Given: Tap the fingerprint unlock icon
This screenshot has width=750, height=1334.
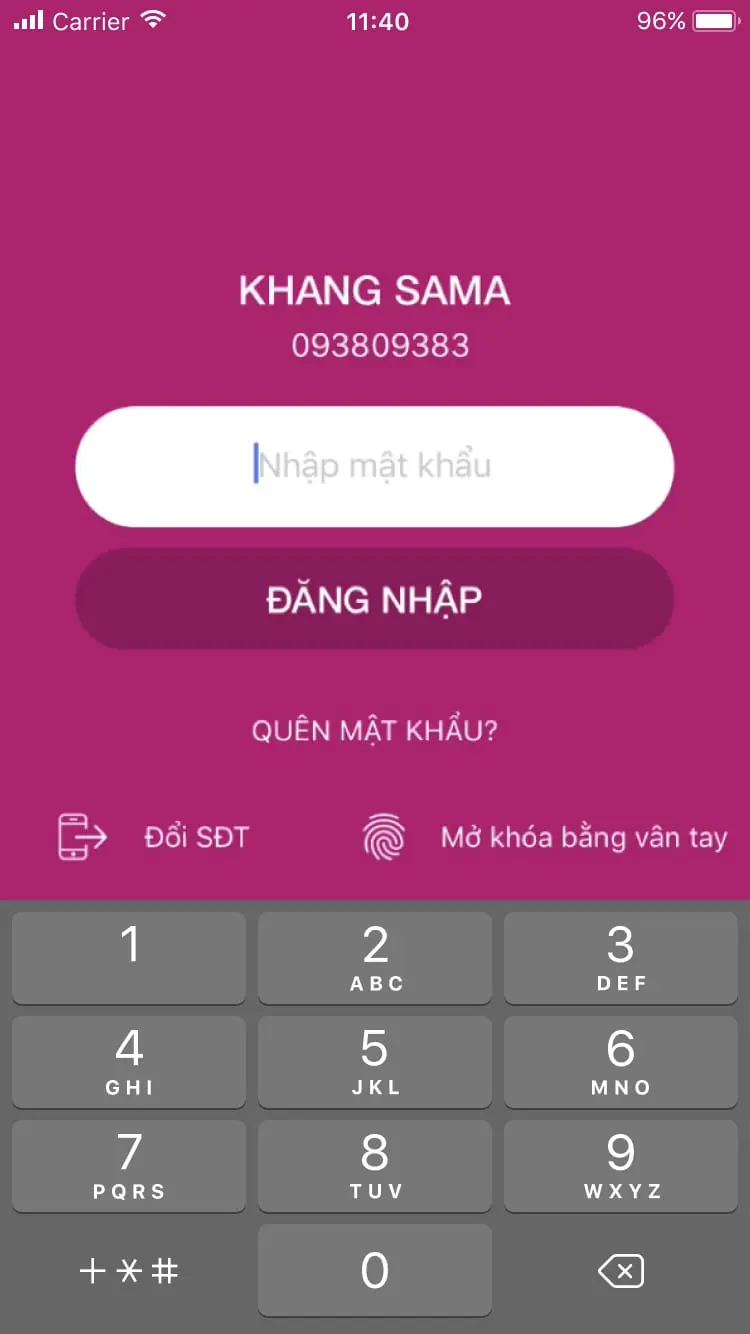Looking at the screenshot, I should (x=385, y=837).
